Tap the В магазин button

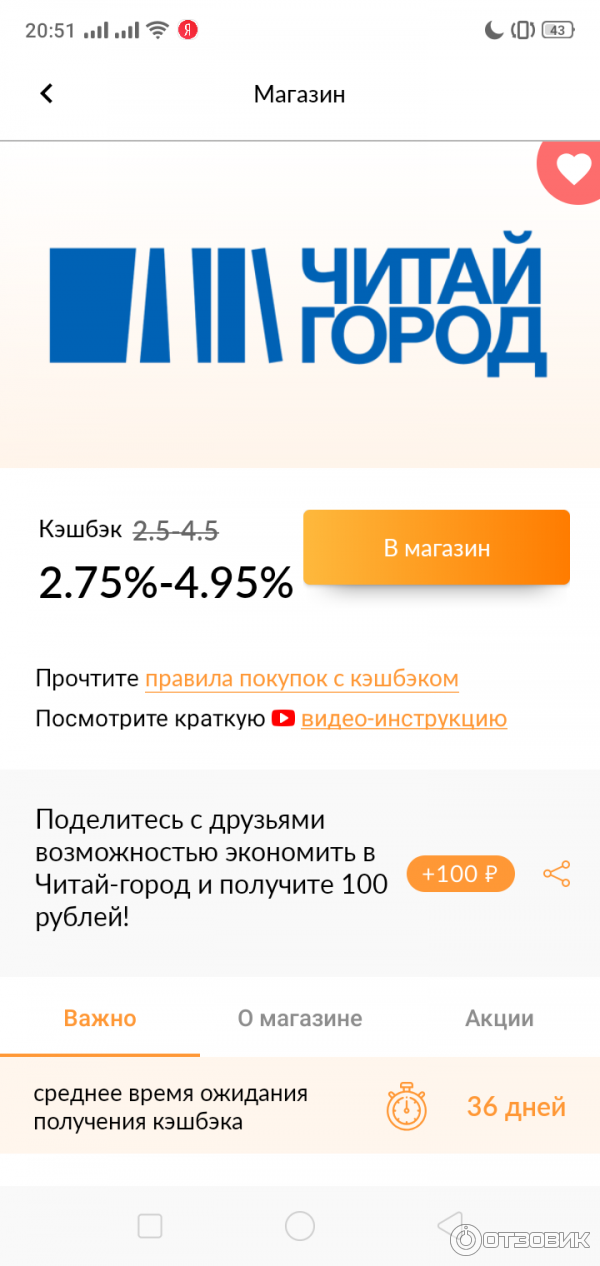(x=436, y=548)
